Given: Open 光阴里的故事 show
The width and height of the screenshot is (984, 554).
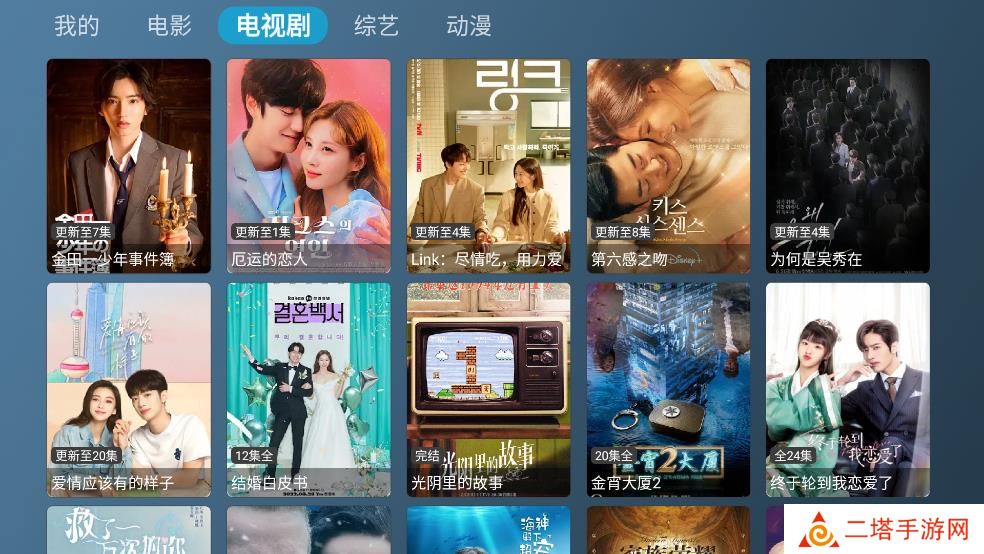Looking at the screenshot, I should [x=489, y=390].
